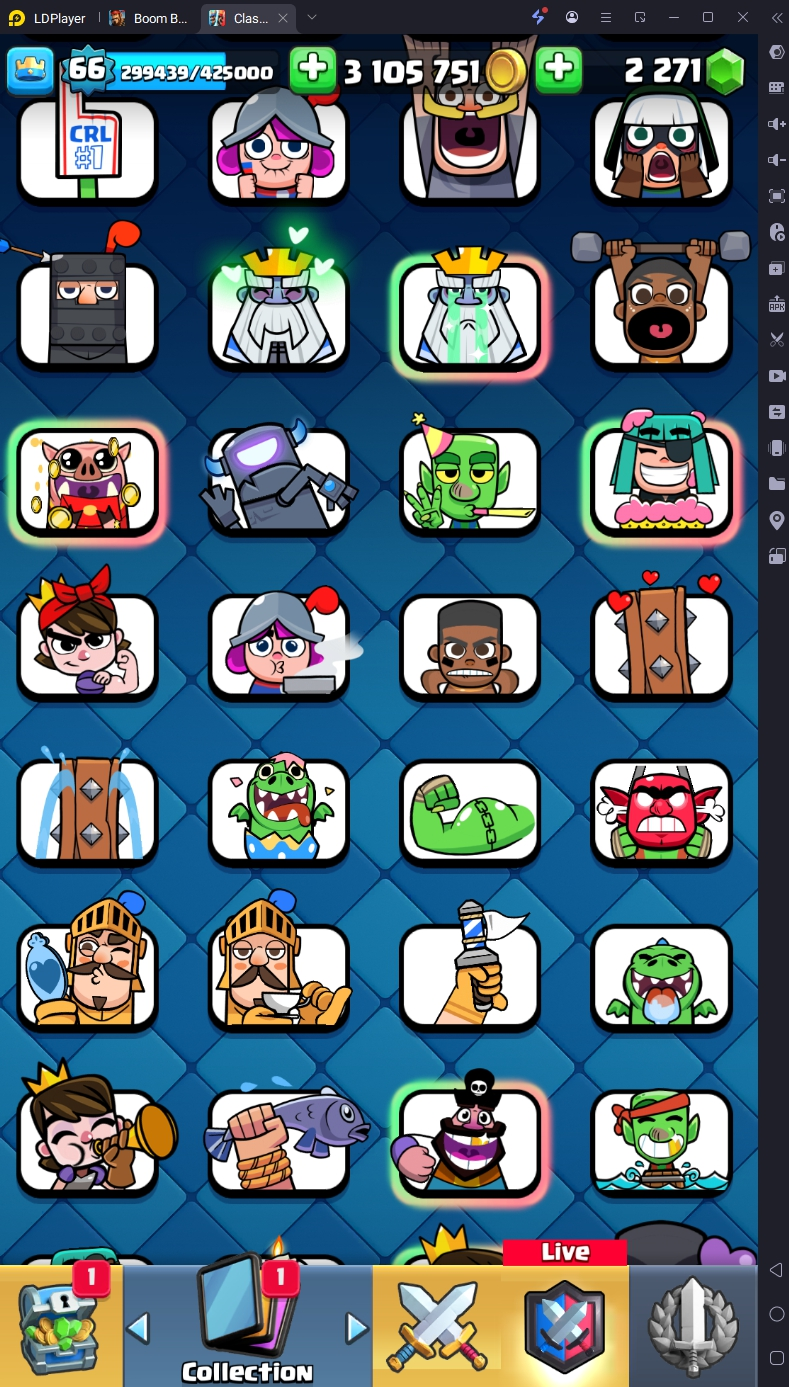The image size is (789, 1387).
Task: Select the angry red goblin emote
Action: tap(662, 812)
